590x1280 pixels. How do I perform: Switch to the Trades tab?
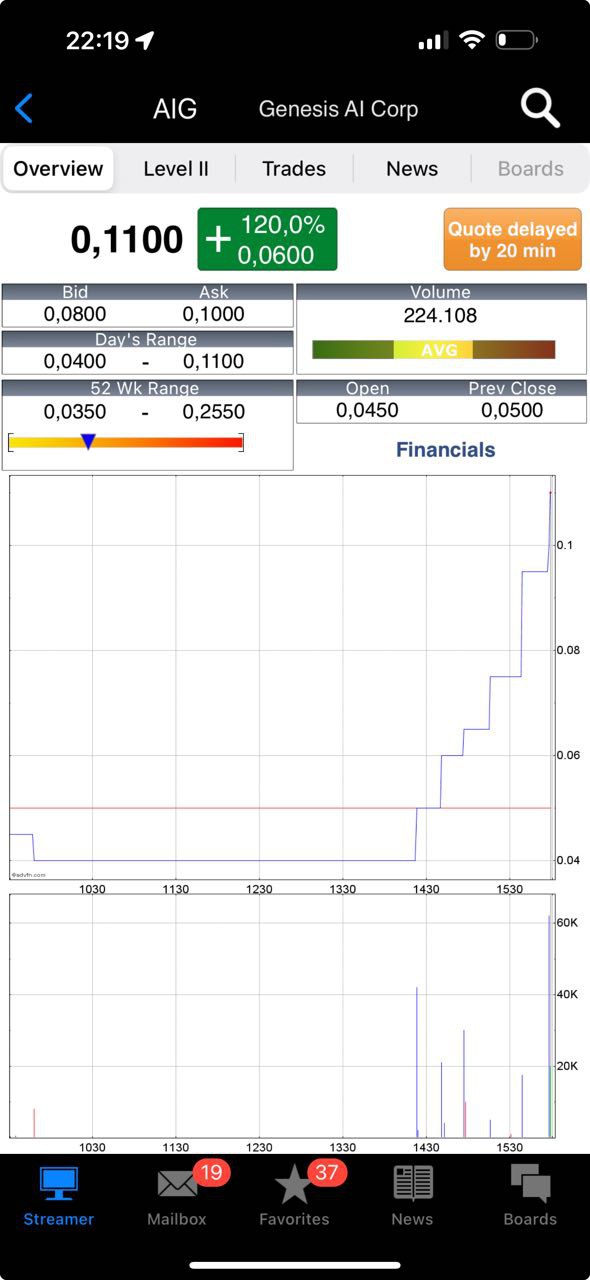coord(294,168)
